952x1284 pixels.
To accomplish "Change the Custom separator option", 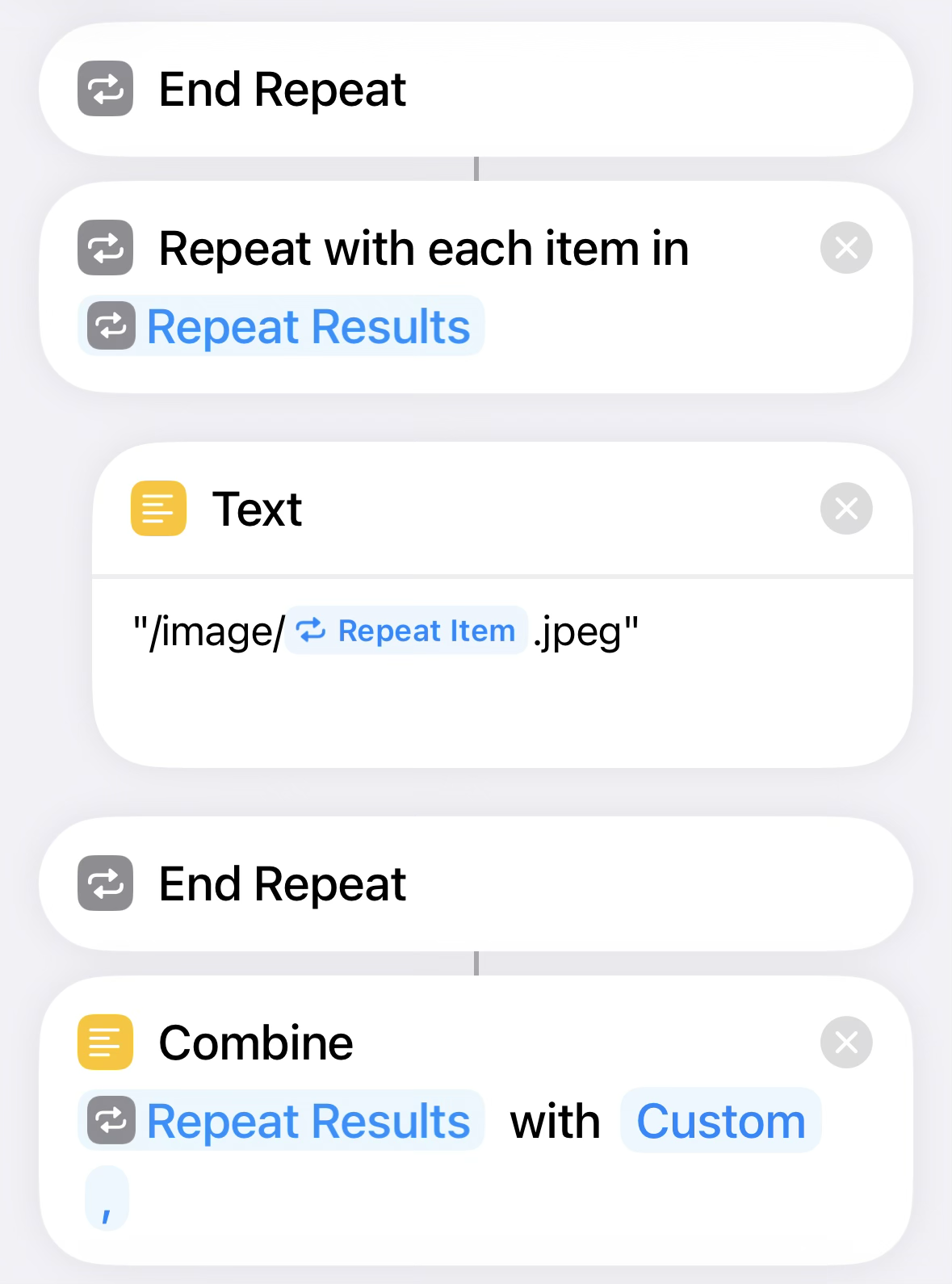I will pos(720,1122).
